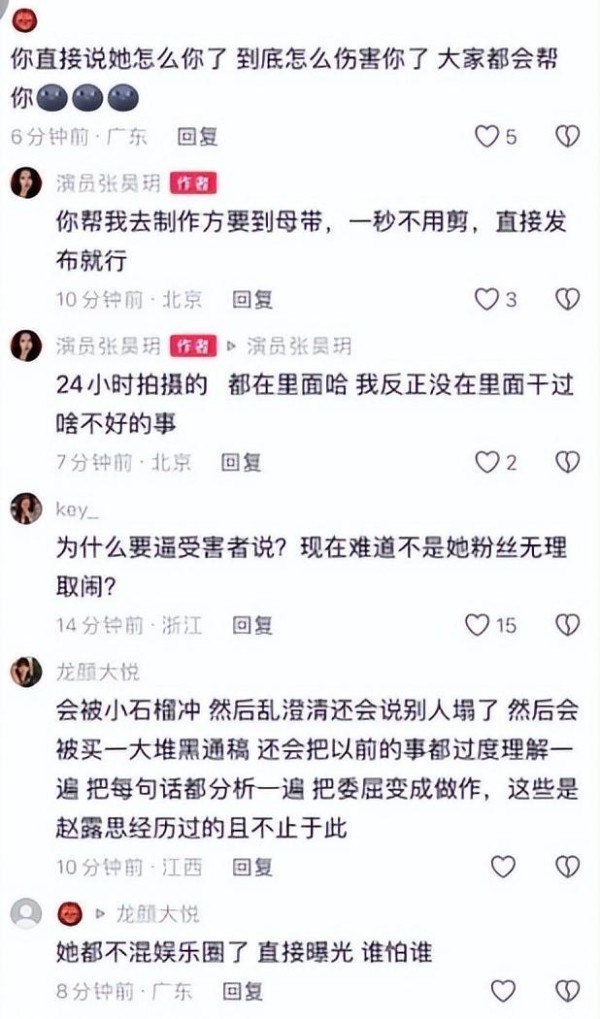Viewport: 600px width, 1019px height.
Task: Reply to key_'s comment
Action: pos(252,625)
